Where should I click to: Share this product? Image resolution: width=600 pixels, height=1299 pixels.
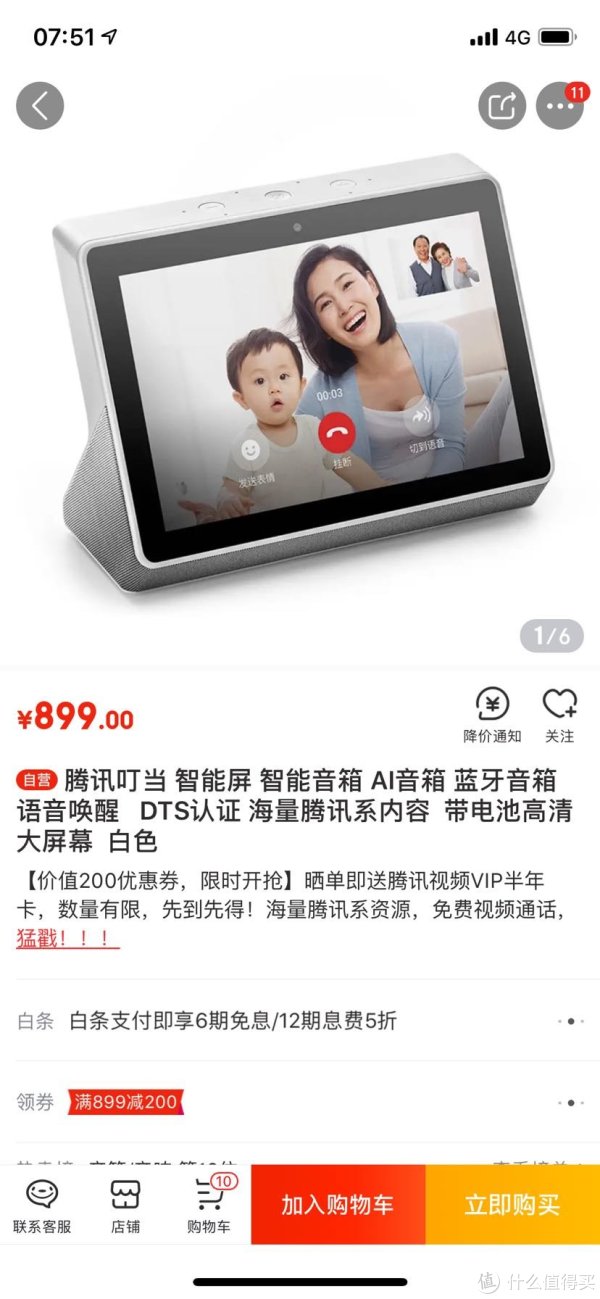click(x=502, y=105)
